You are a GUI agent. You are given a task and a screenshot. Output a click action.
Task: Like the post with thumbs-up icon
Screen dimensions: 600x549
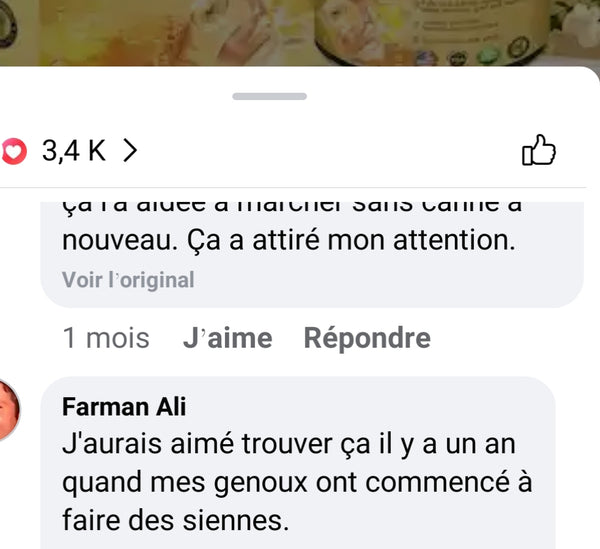pos(539,151)
